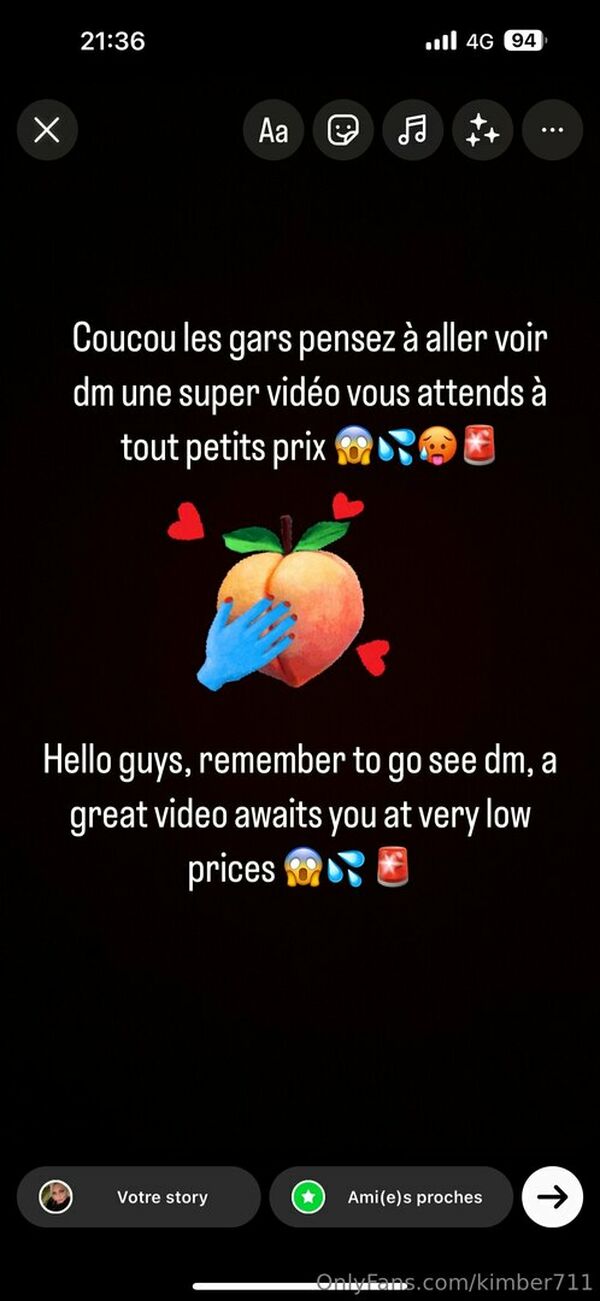
Task: Add music to the story
Action: (412, 130)
